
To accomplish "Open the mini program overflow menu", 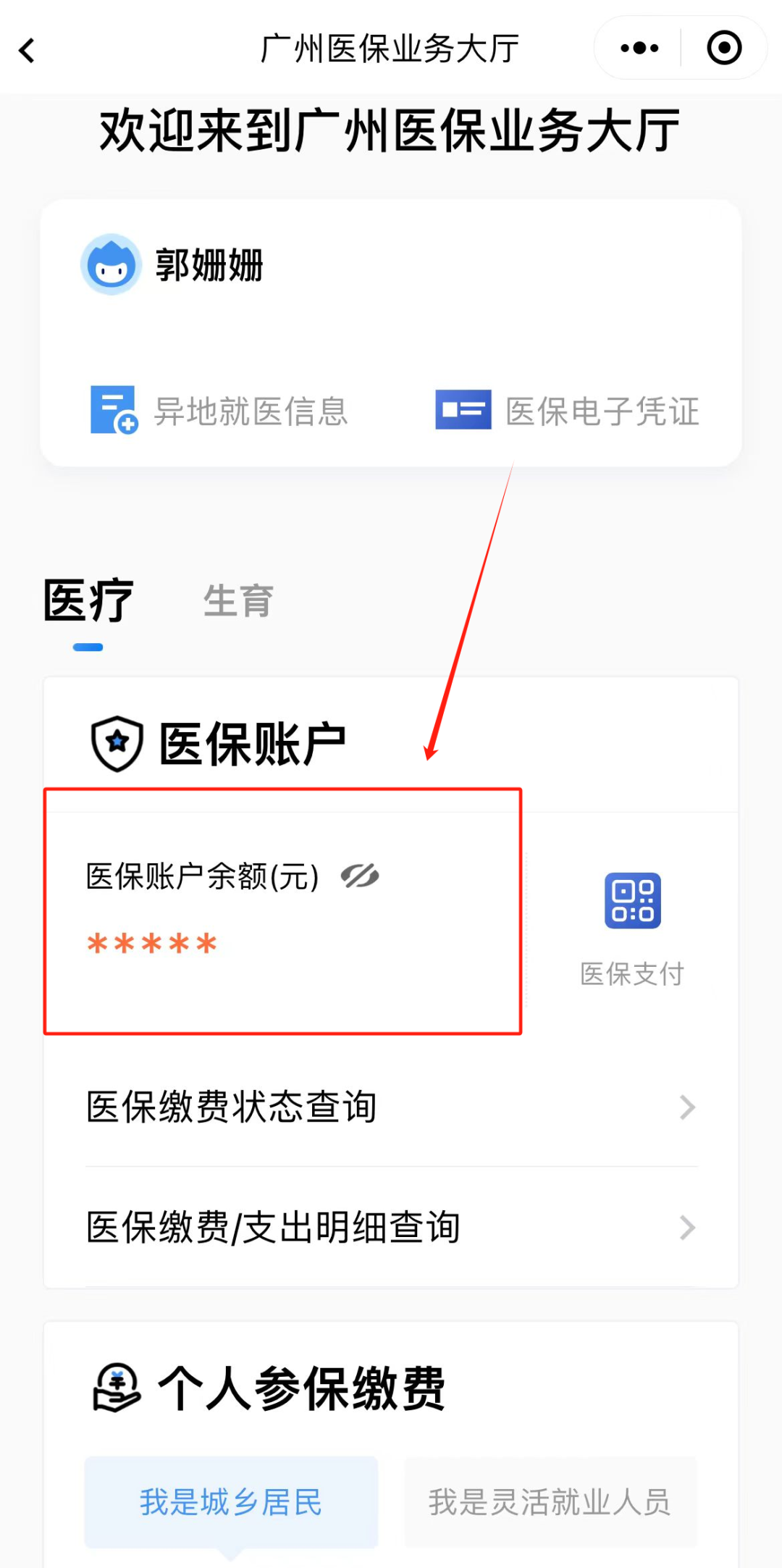I will click(639, 49).
